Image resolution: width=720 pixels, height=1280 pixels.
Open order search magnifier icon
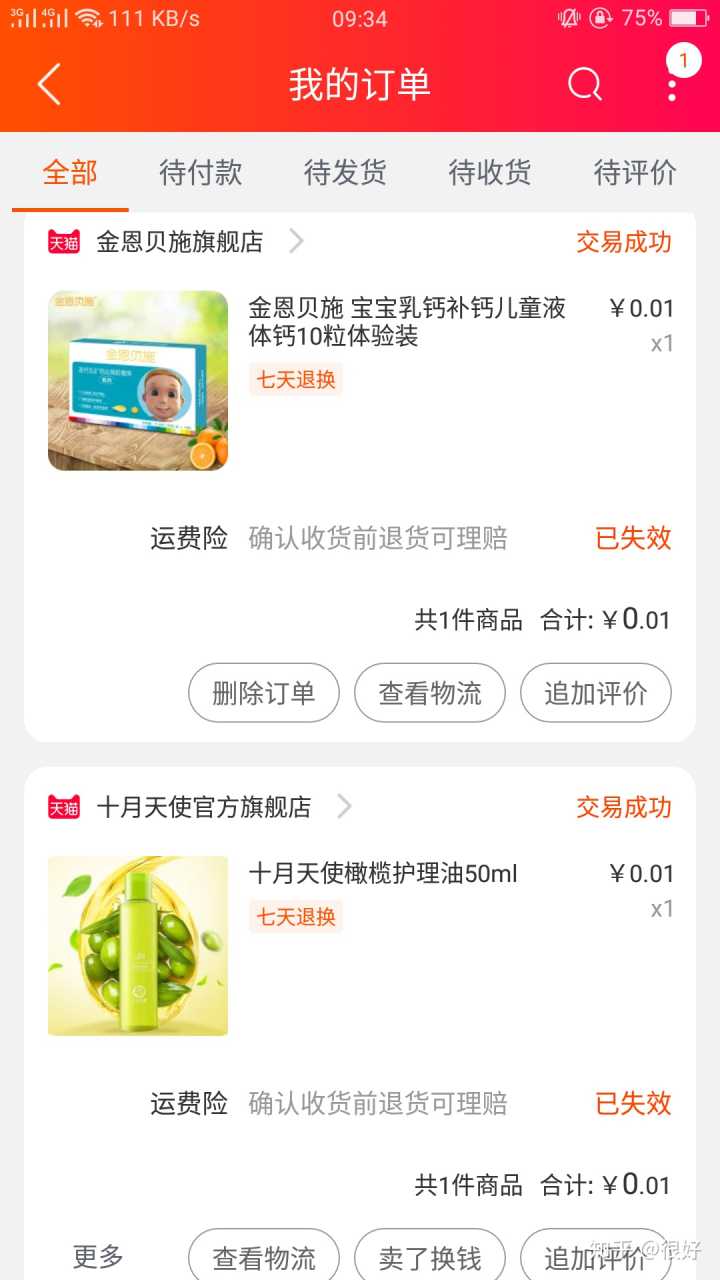[x=585, y=85]
